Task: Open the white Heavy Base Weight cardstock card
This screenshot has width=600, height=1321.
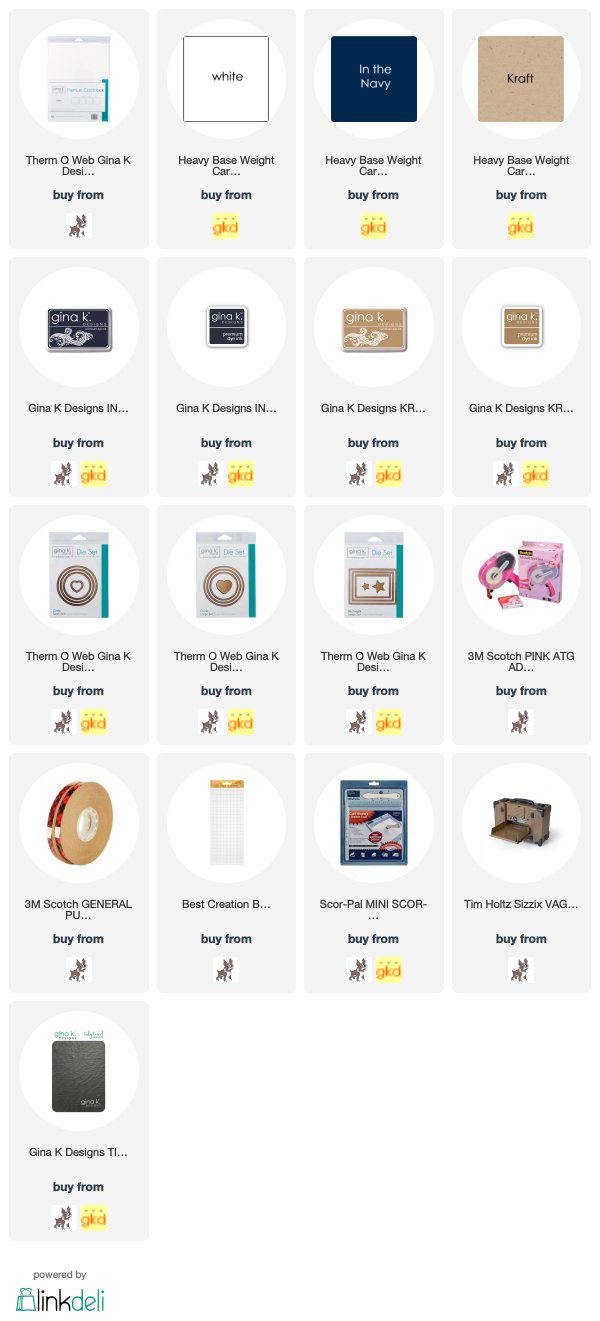Action: pos(226,129)
